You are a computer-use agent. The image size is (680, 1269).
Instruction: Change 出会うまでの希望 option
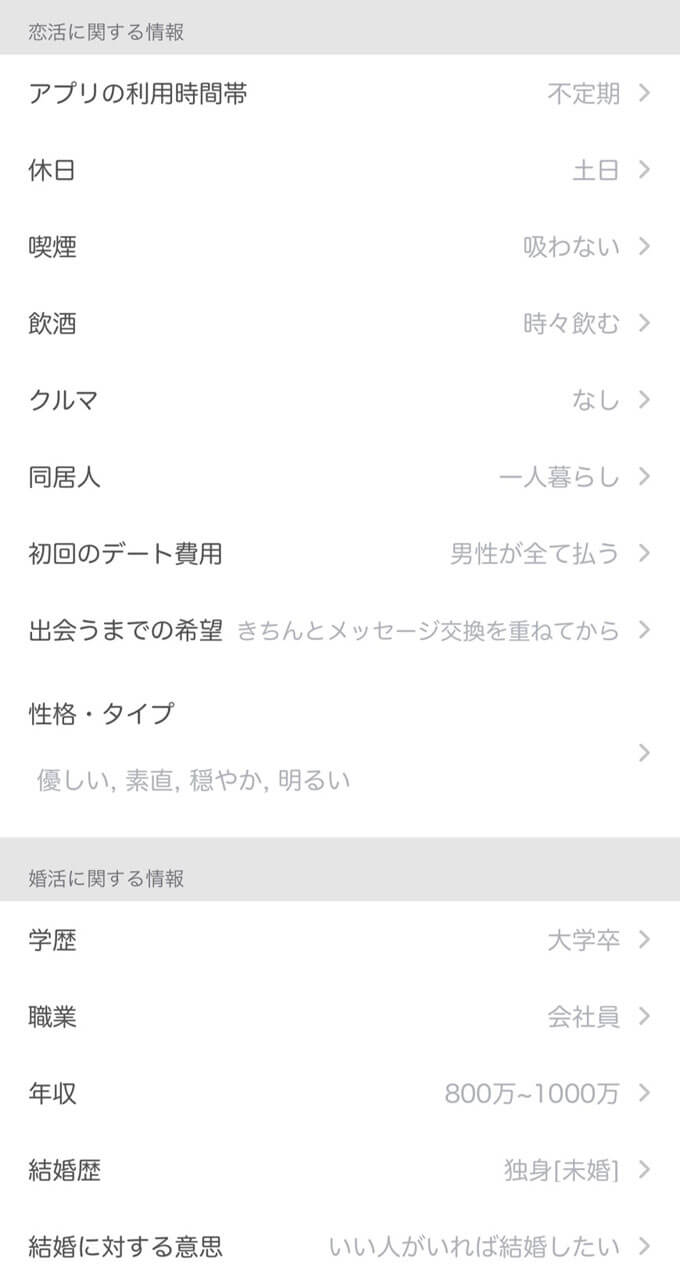tap(340, 630)
